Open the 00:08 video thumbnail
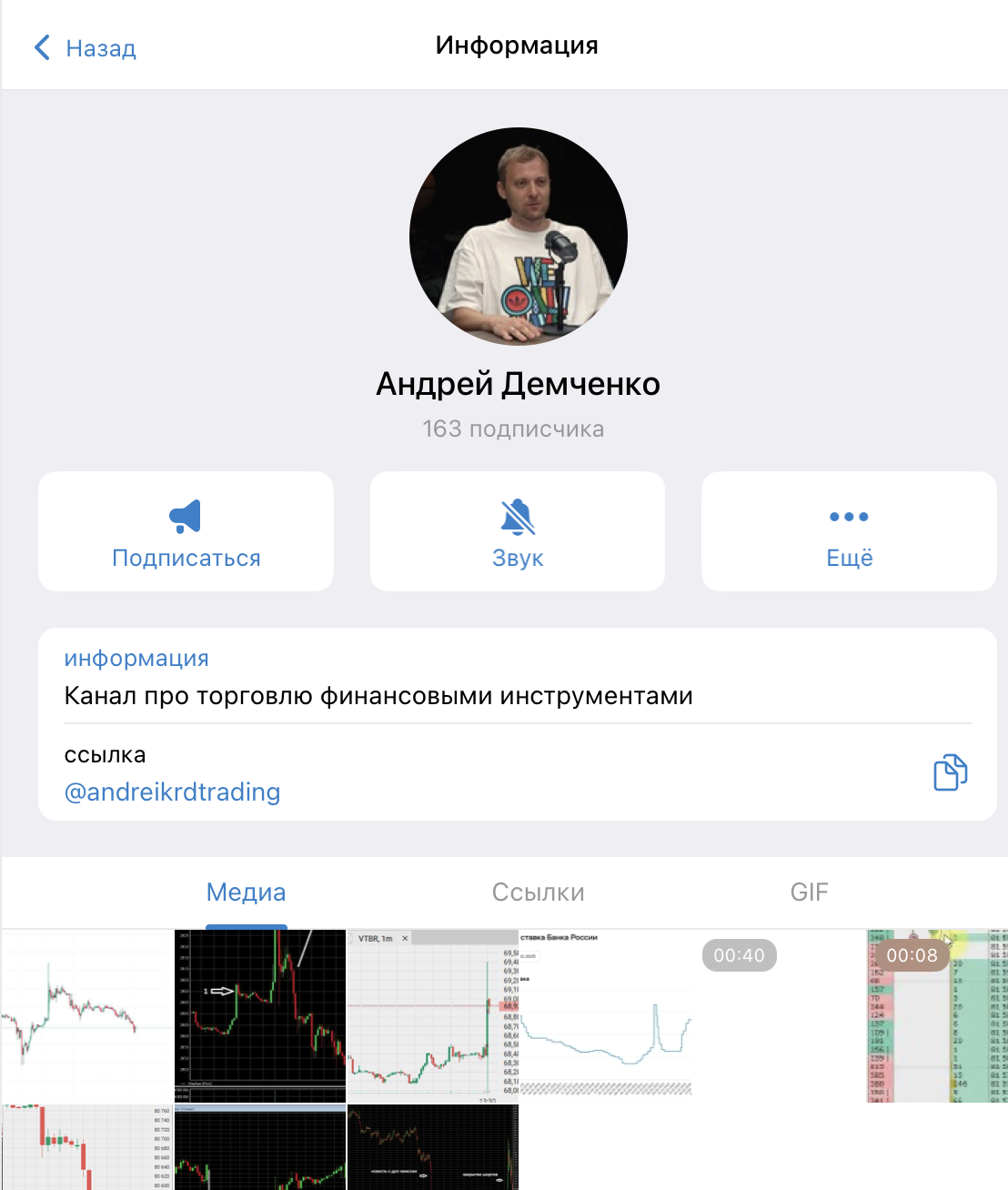Image resolution: width=1008 pixels, height=1190 pixels. tap(937, 1016)
